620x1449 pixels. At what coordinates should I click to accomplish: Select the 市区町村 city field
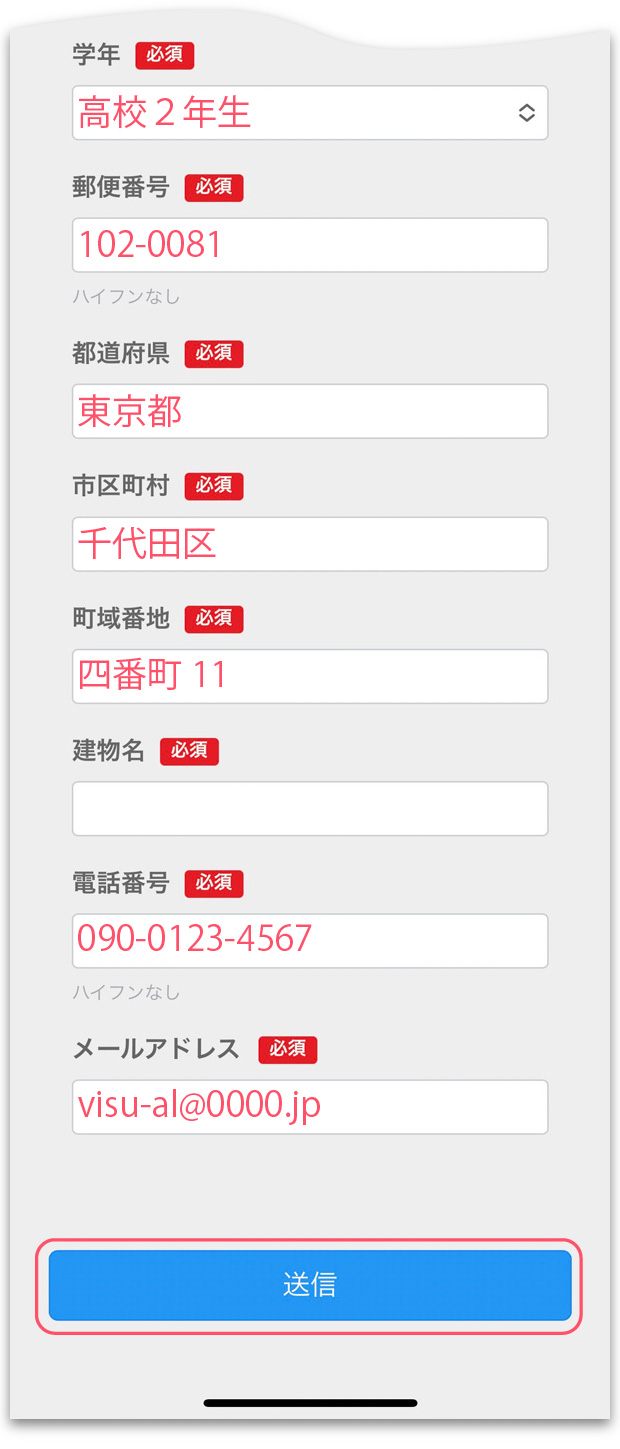click(x=310, y=544)
